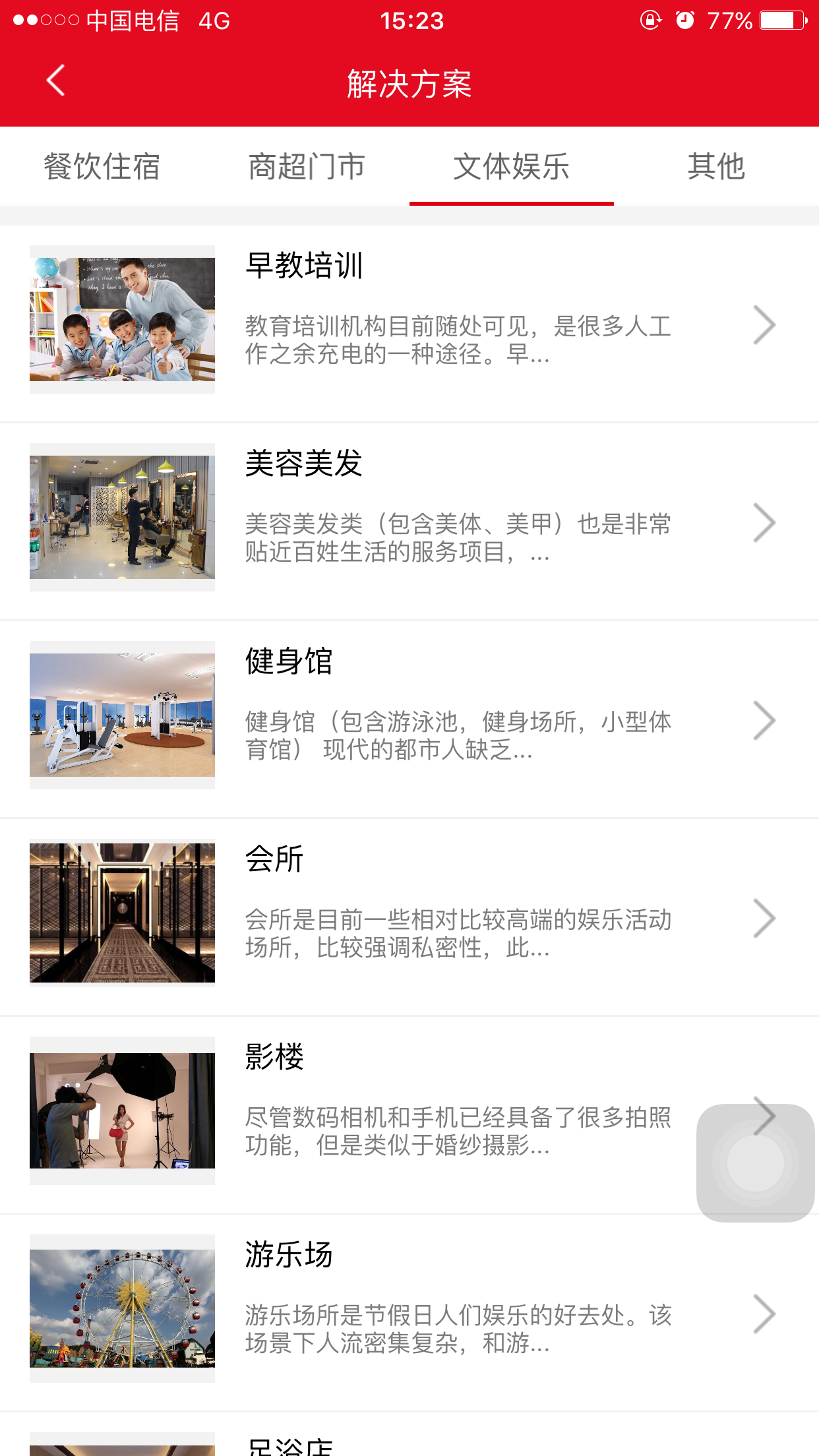Screen dimensions: 819x1456
Task: Go back from 解决方案 page
Action: pos(56,81)
